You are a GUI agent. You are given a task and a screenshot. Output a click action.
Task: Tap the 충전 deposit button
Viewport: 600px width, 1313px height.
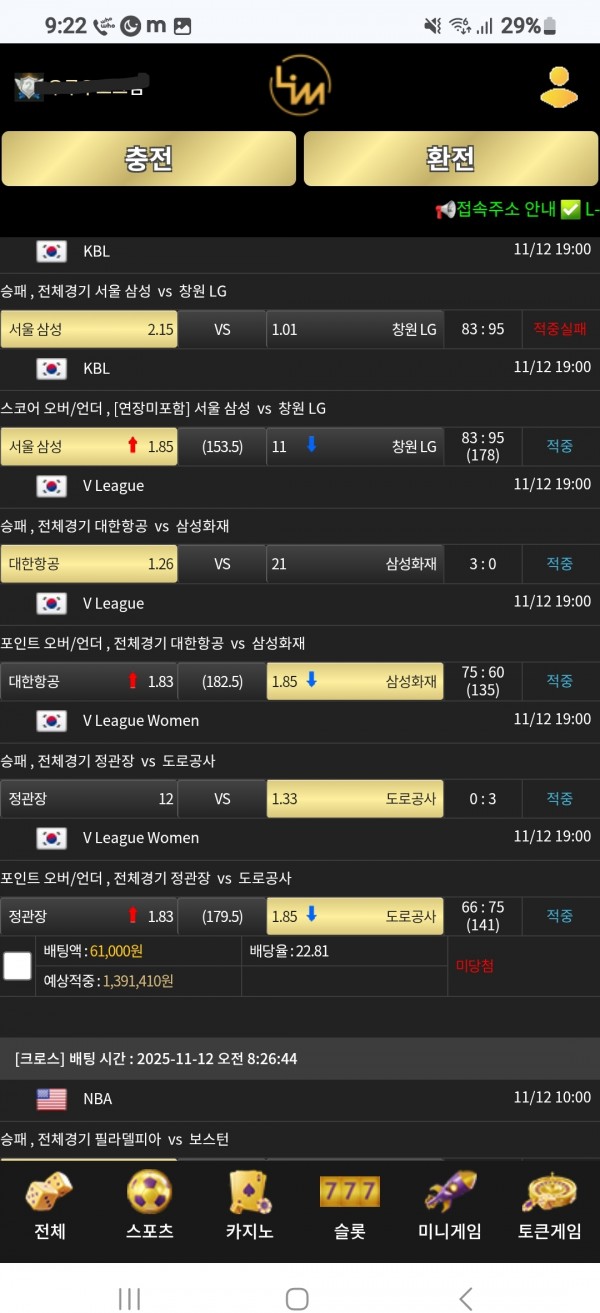point(149,159)
